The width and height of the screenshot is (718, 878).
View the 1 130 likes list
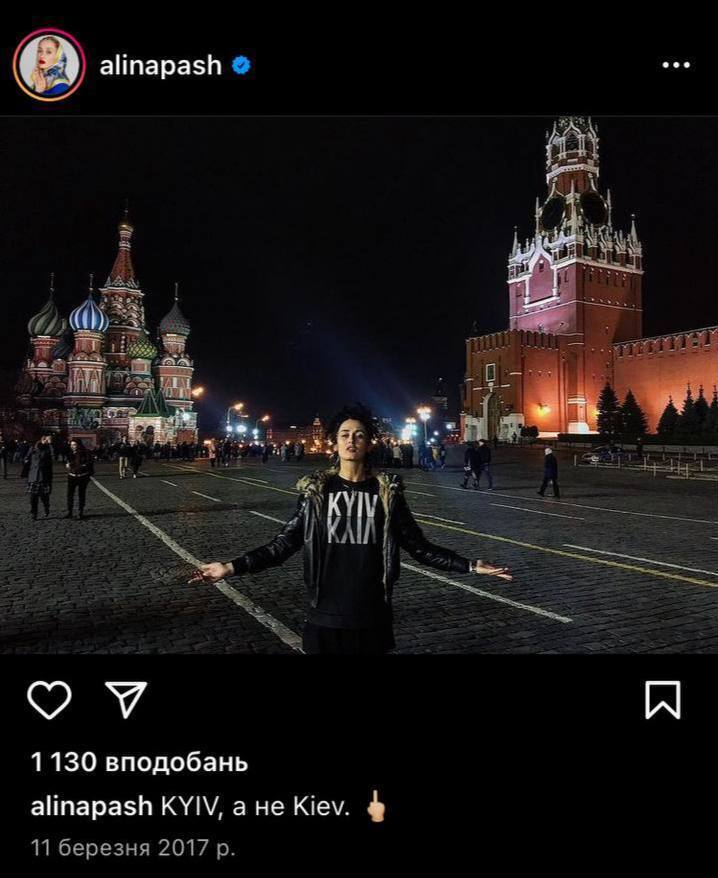click(x=138, y=762)
